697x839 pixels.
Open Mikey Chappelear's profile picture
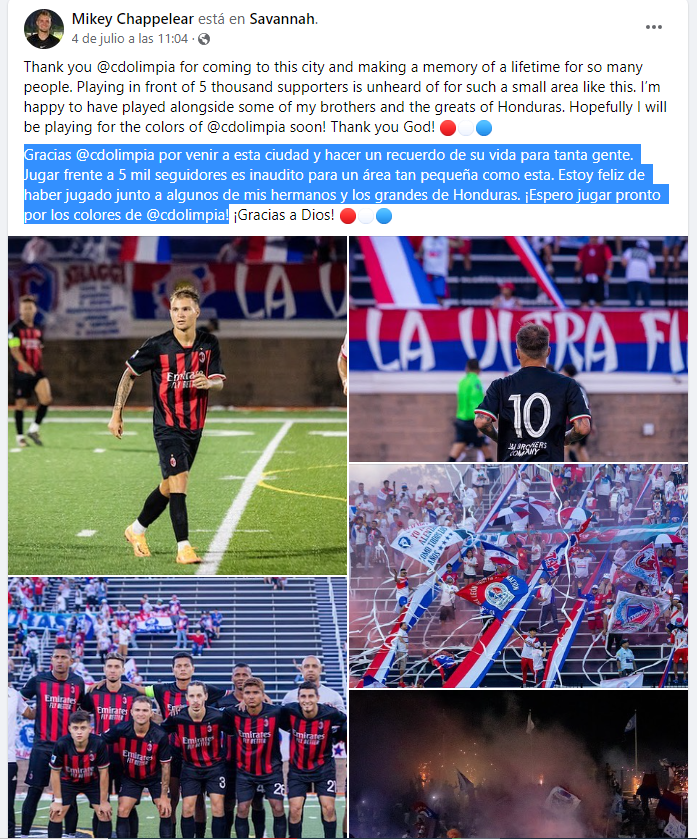pyautogui.click(x=43, y=29)
